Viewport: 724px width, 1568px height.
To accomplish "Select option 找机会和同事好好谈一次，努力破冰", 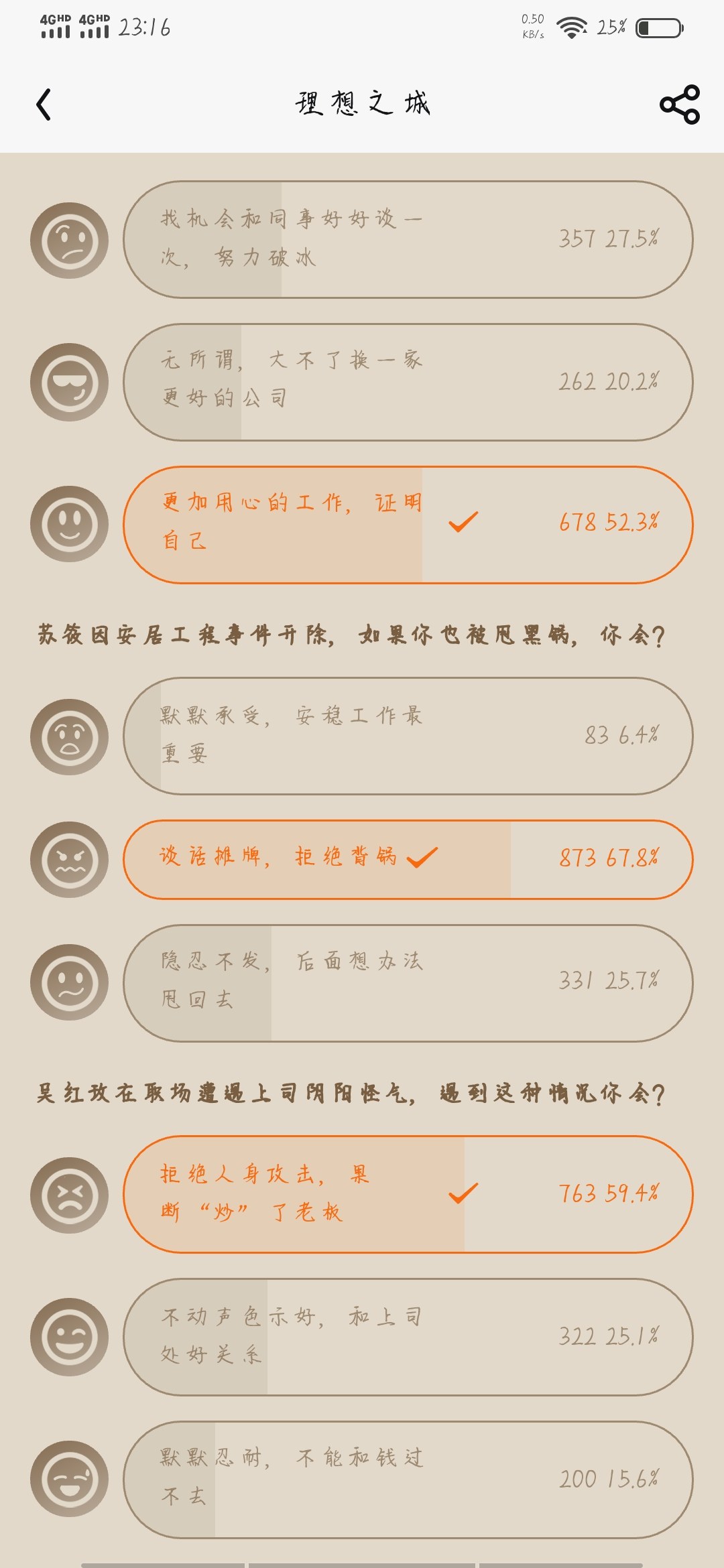I will point(408,239).
